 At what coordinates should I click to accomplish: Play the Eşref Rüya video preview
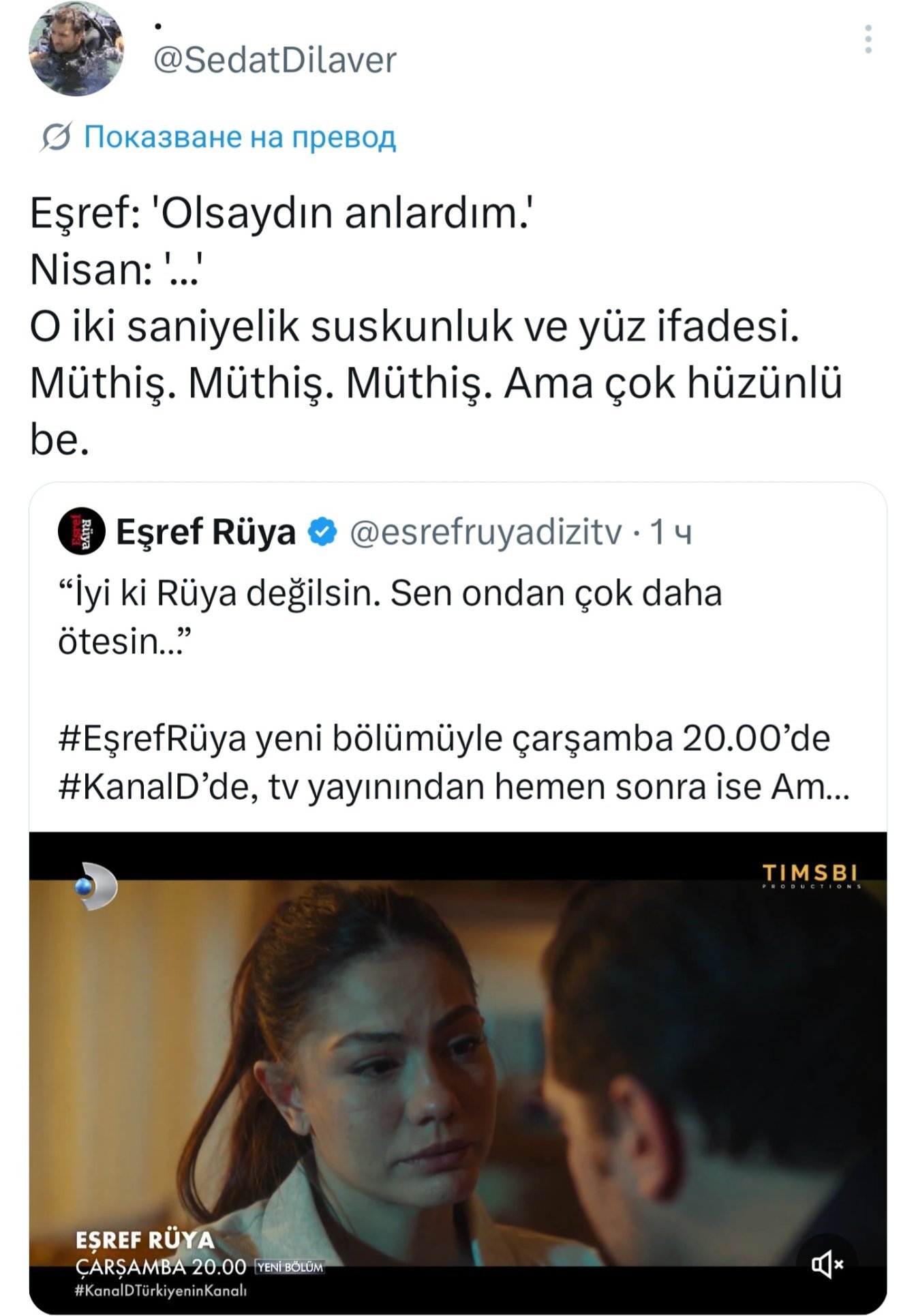point(457,1071)
